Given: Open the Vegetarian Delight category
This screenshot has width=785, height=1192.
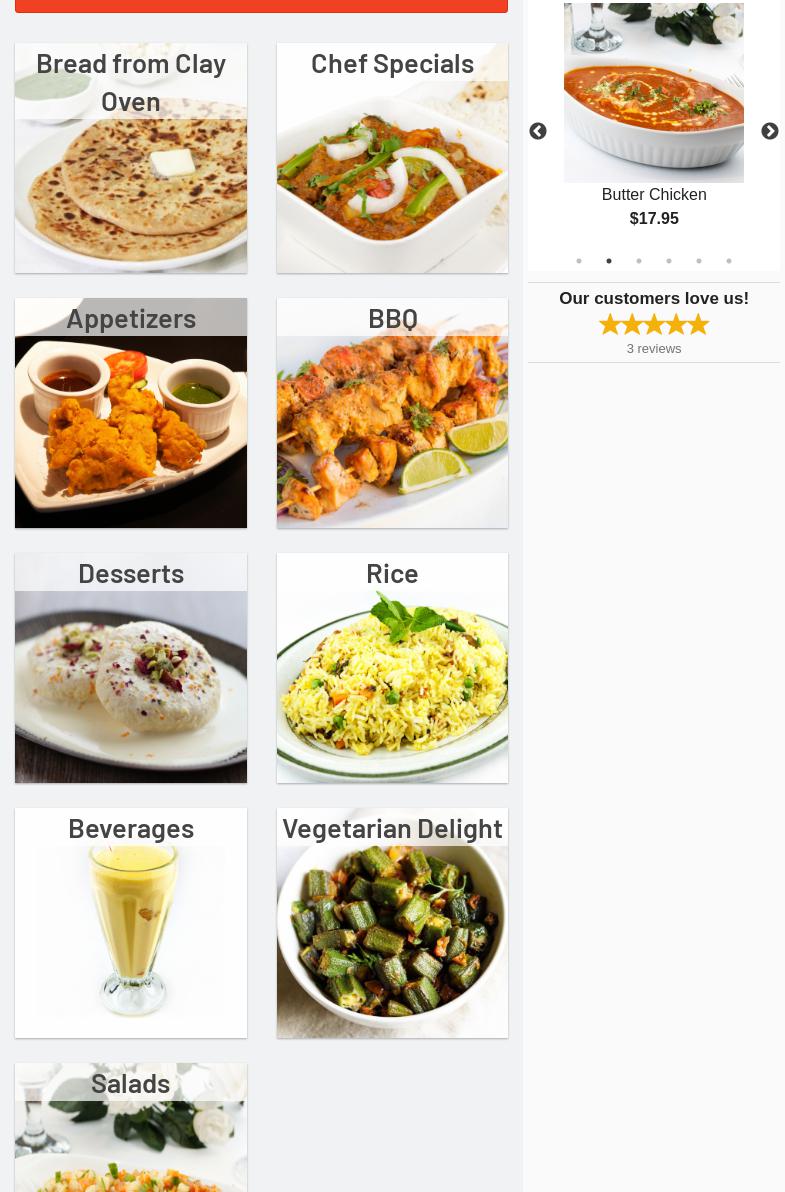Looking at the screenshot, I should point(392,923).
